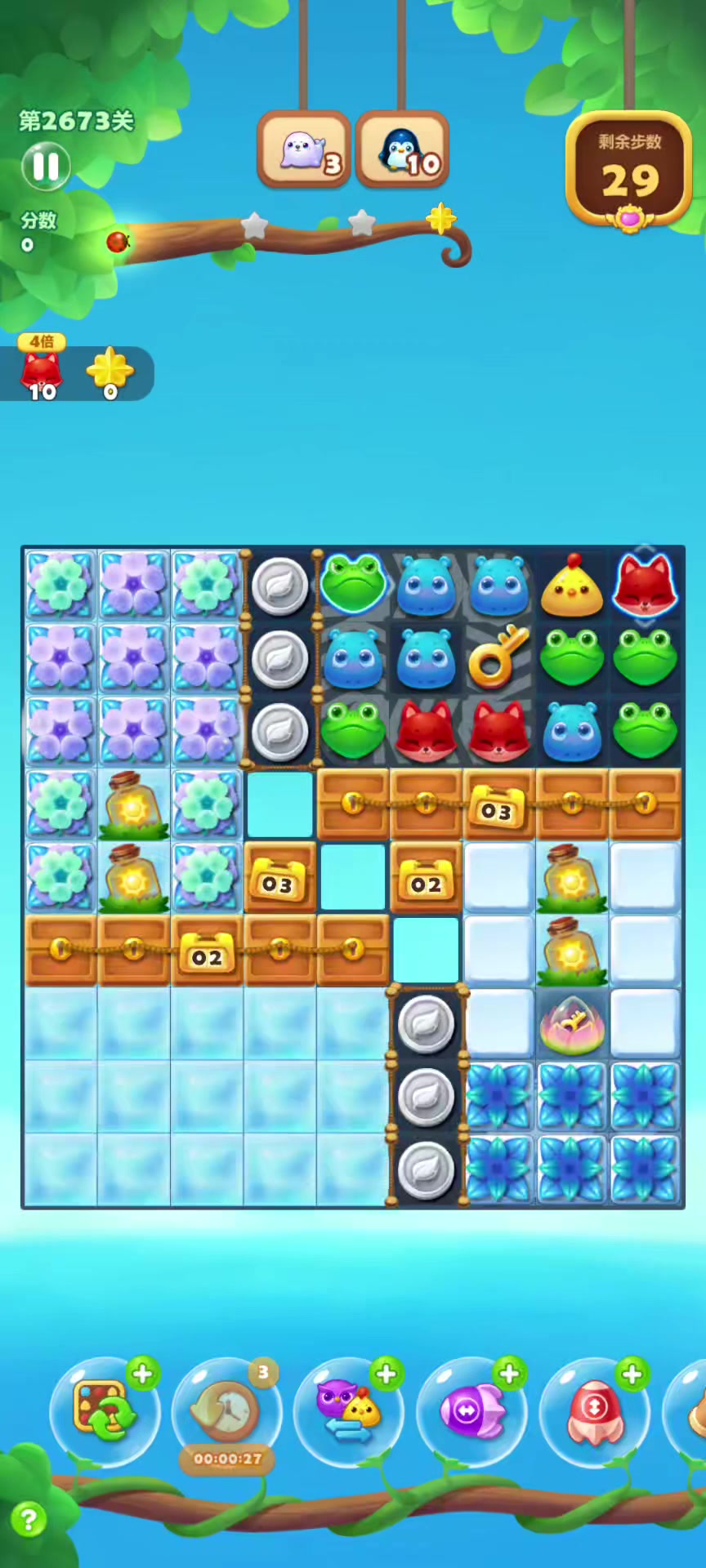Select the red vertical rocket booster
The height and width of the screenshot is (1568, 706).
point(594,1412)
